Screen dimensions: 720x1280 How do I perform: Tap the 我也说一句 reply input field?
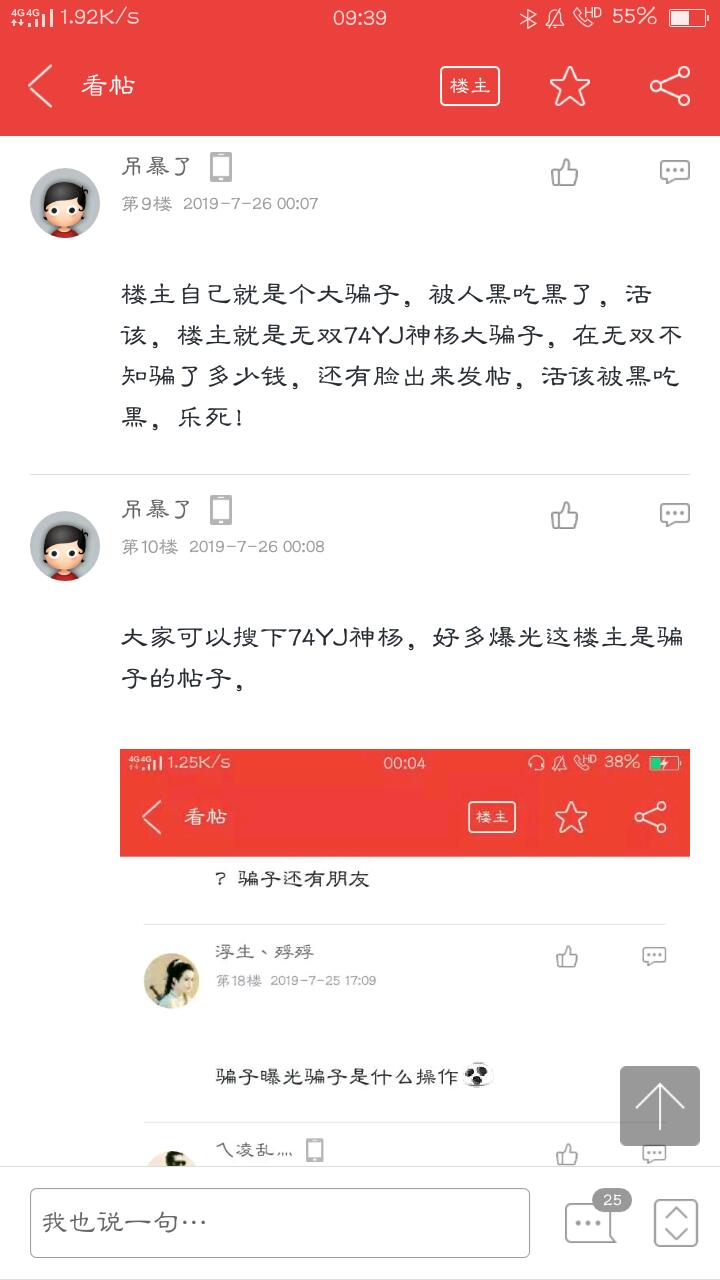tap(280, 1222)
